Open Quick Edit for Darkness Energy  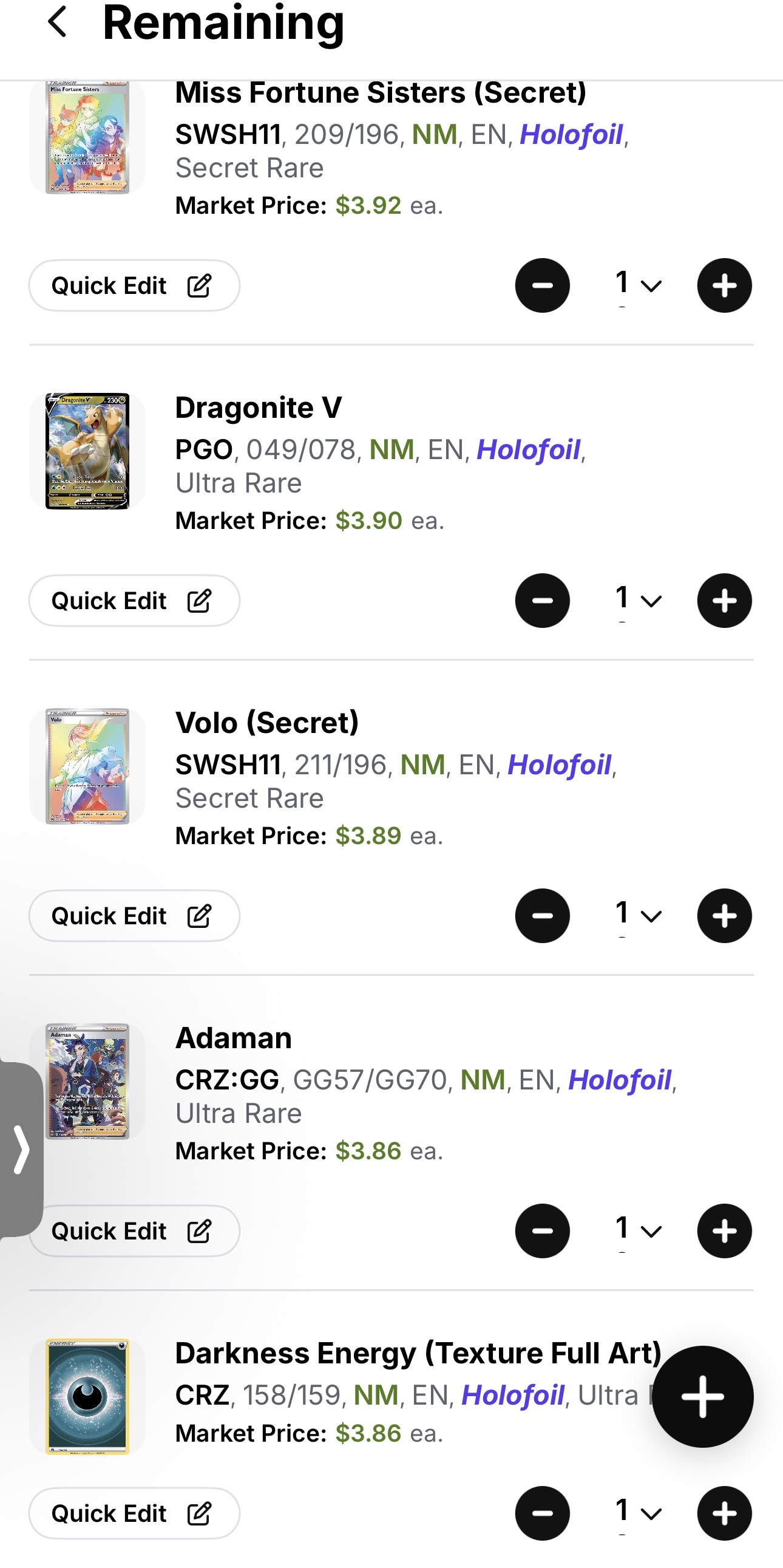tap(134, 1514)
